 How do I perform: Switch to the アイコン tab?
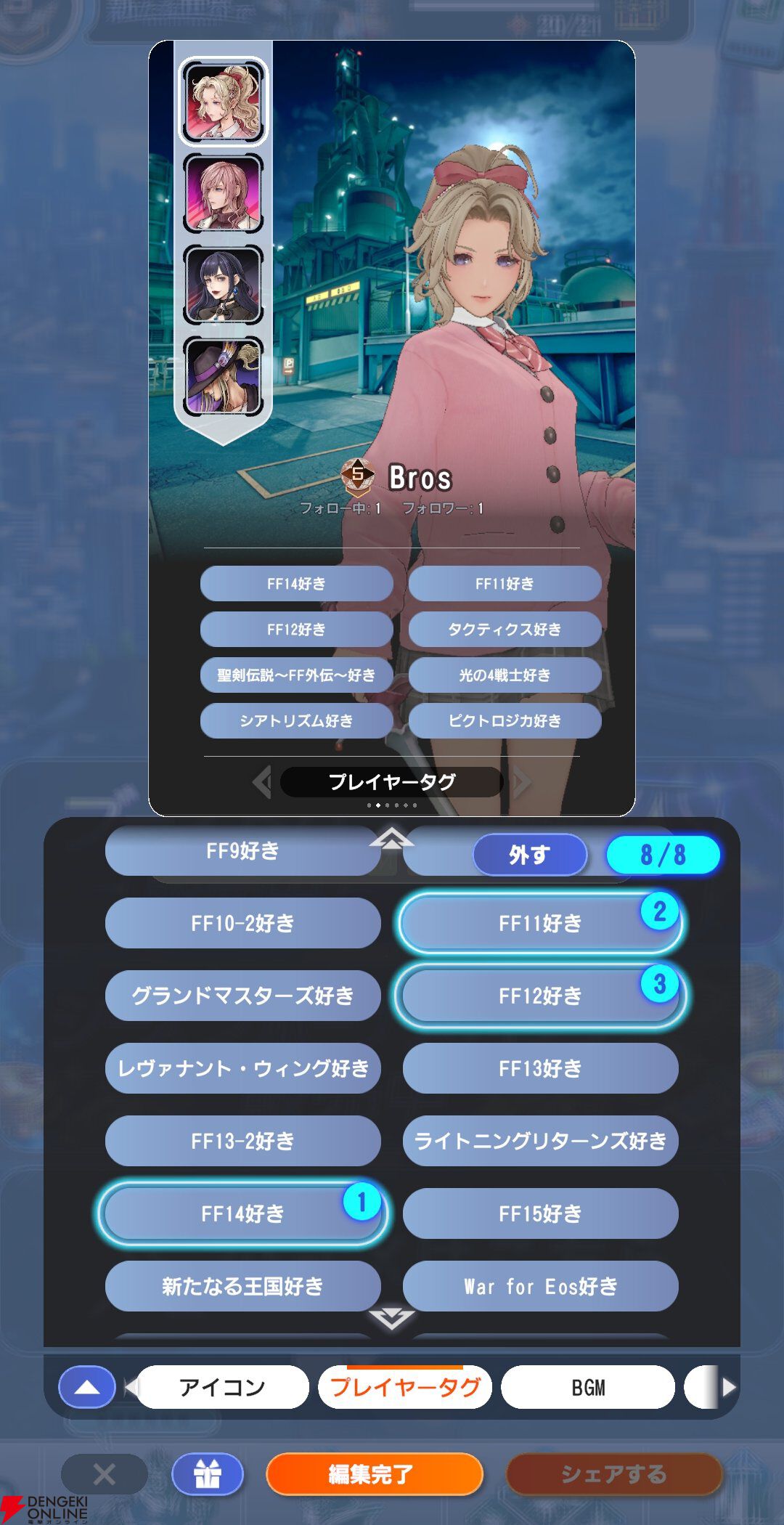[222, 1387]
